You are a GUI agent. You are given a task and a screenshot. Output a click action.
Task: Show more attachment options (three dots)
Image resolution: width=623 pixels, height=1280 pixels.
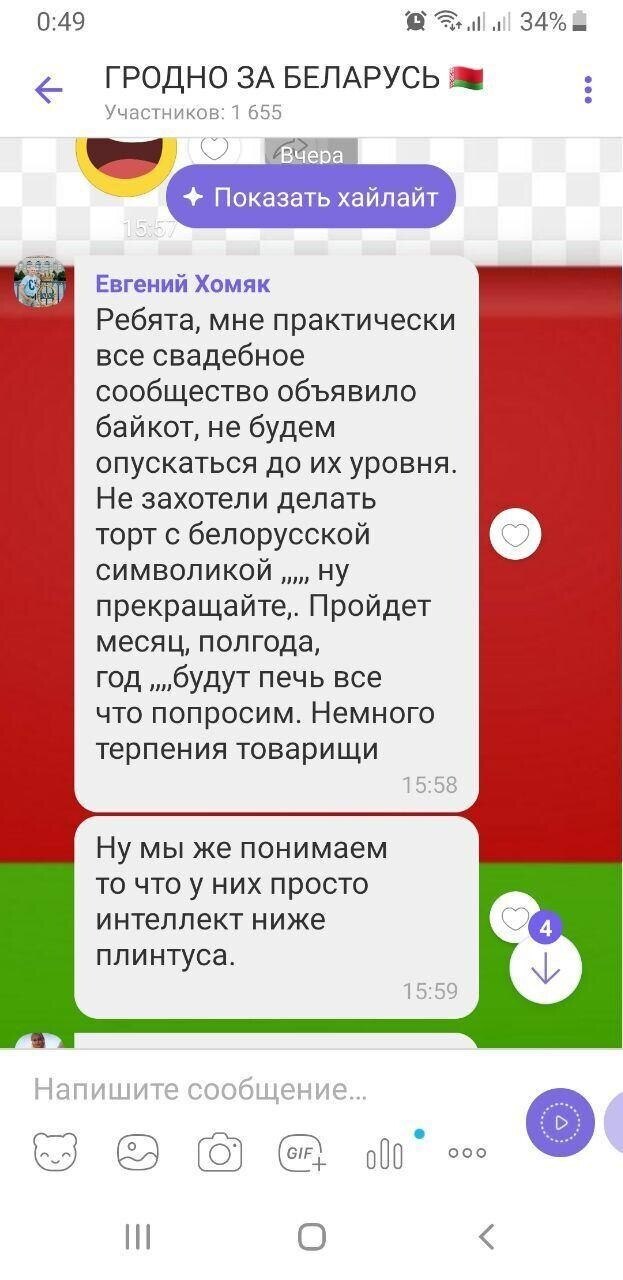tap(467, 1153)
